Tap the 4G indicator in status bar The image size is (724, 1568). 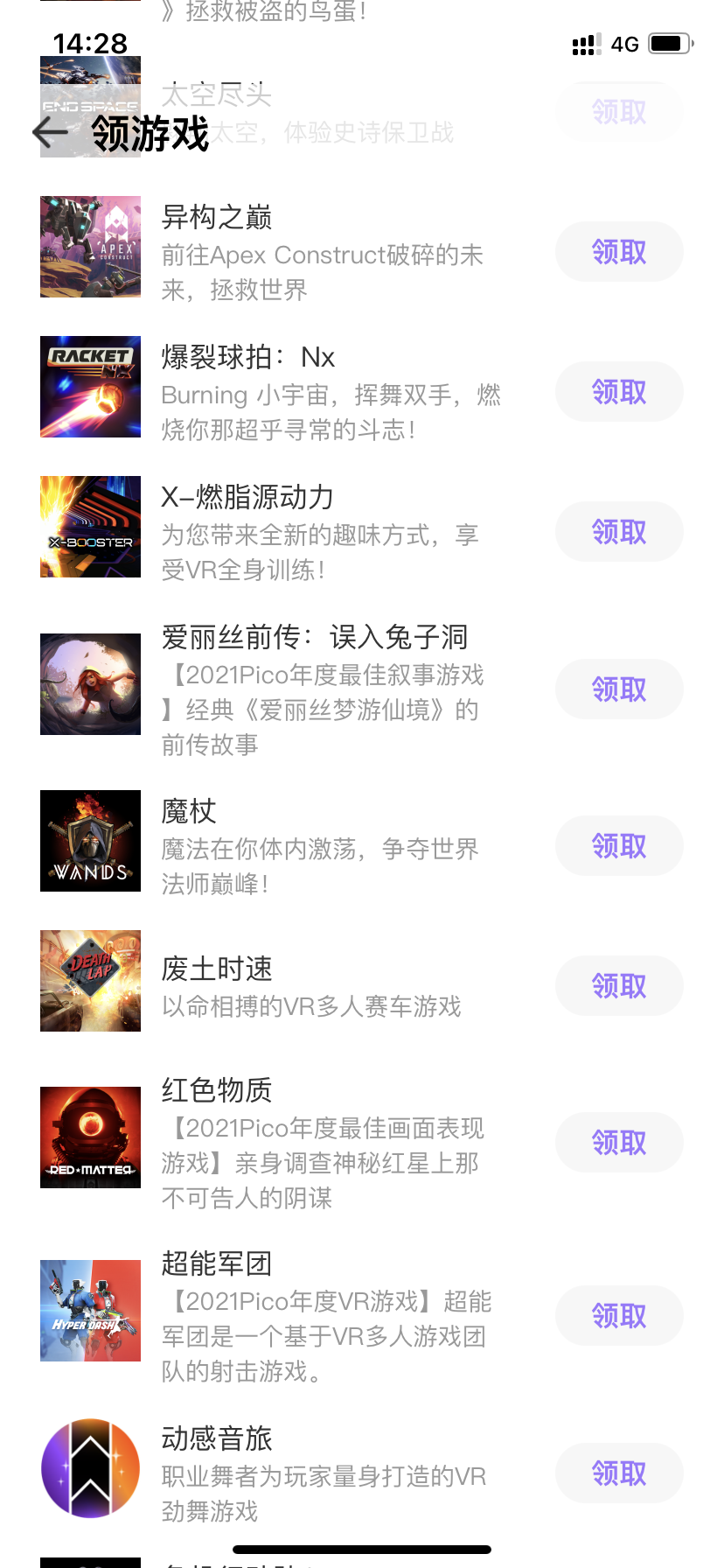pyautogui.click(x=623, y=43)
